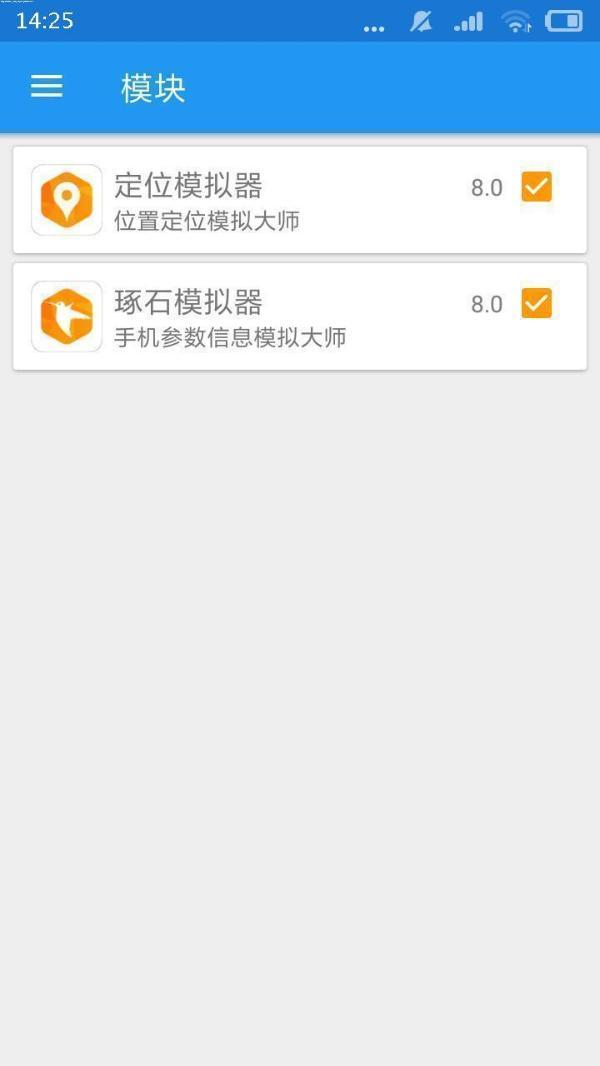The width and height of the screenshot is (600, 1066).
Task: Disable the 琢石模拟器 checkbox
Action: pyautogui.click(x=536, y=303)
